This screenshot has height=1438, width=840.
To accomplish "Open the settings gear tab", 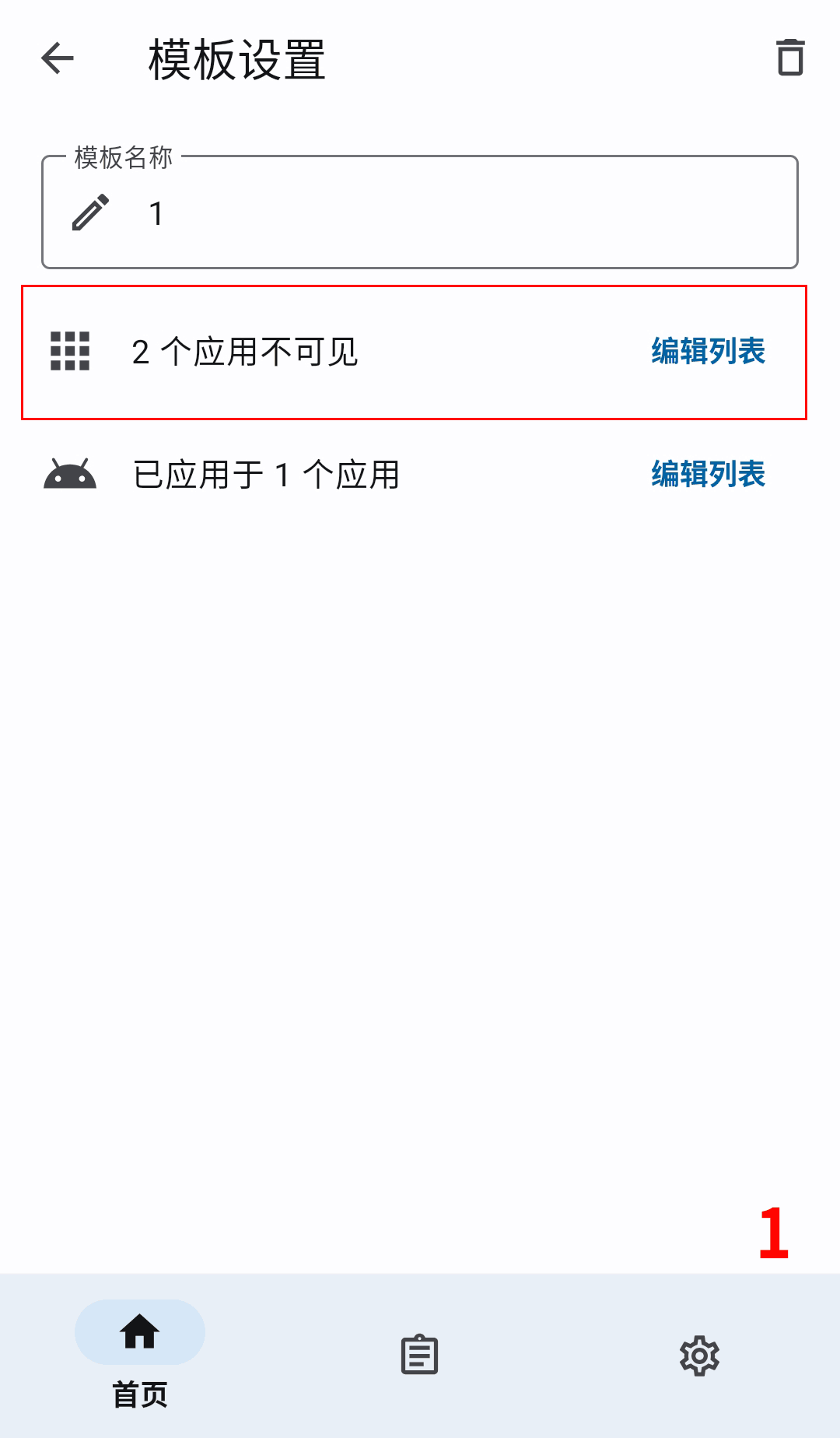I will (x=699, y=1356).
